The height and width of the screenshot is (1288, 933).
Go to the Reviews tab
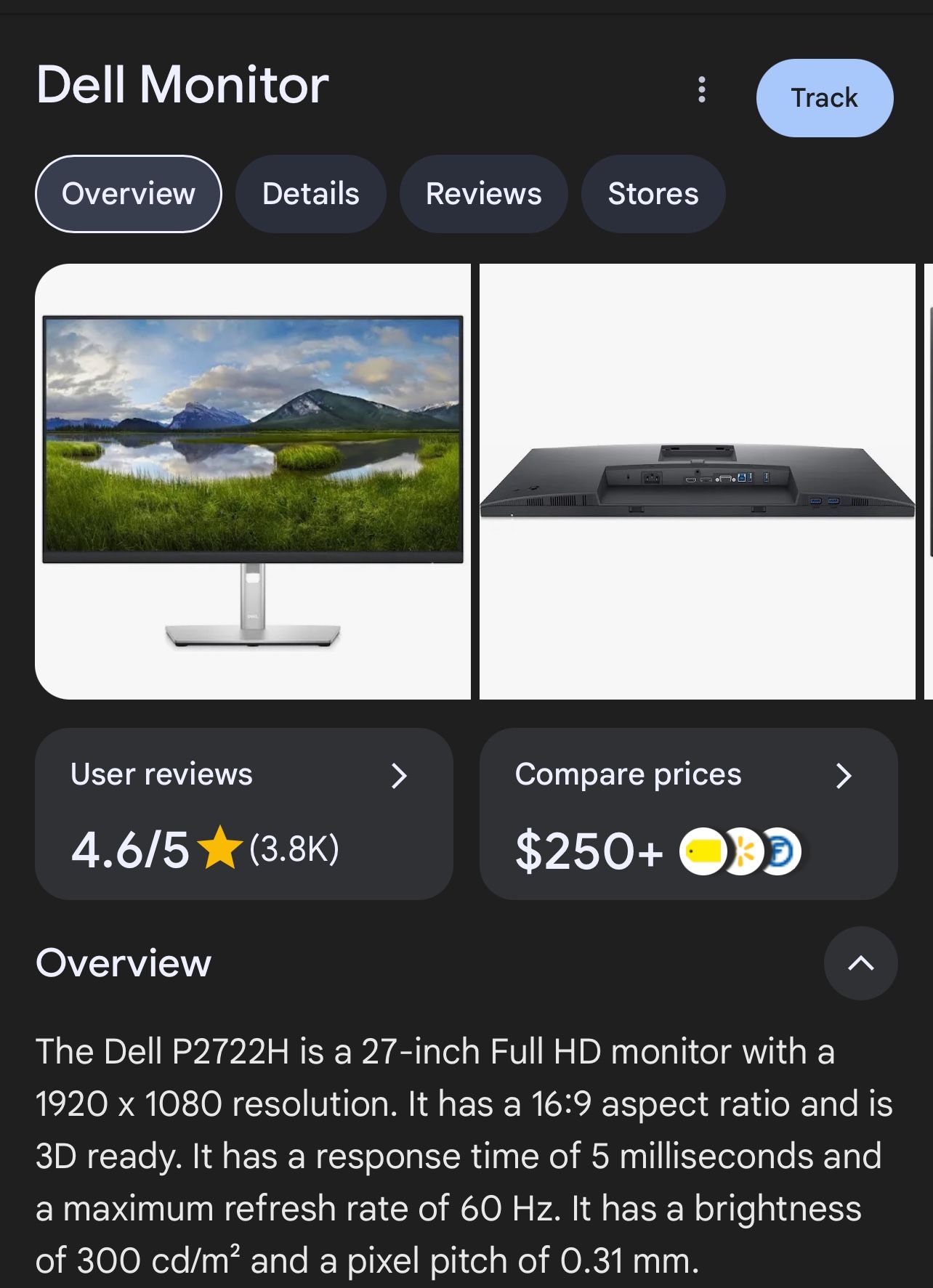click(x=483, y=194)
